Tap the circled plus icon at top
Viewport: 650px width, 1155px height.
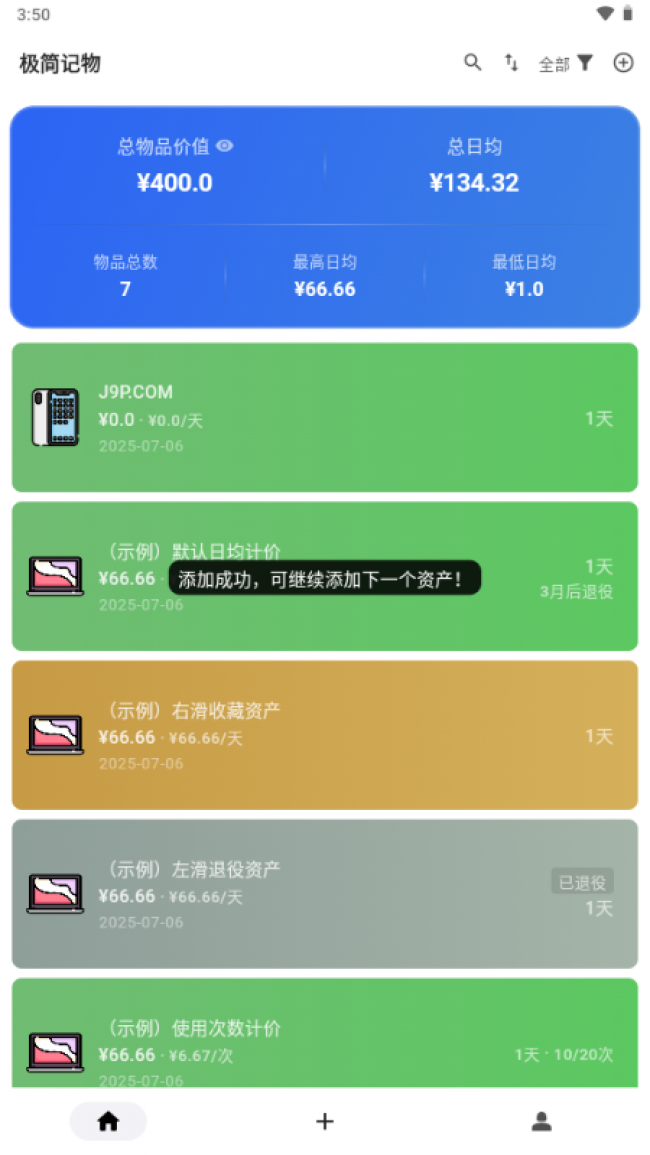623,63
